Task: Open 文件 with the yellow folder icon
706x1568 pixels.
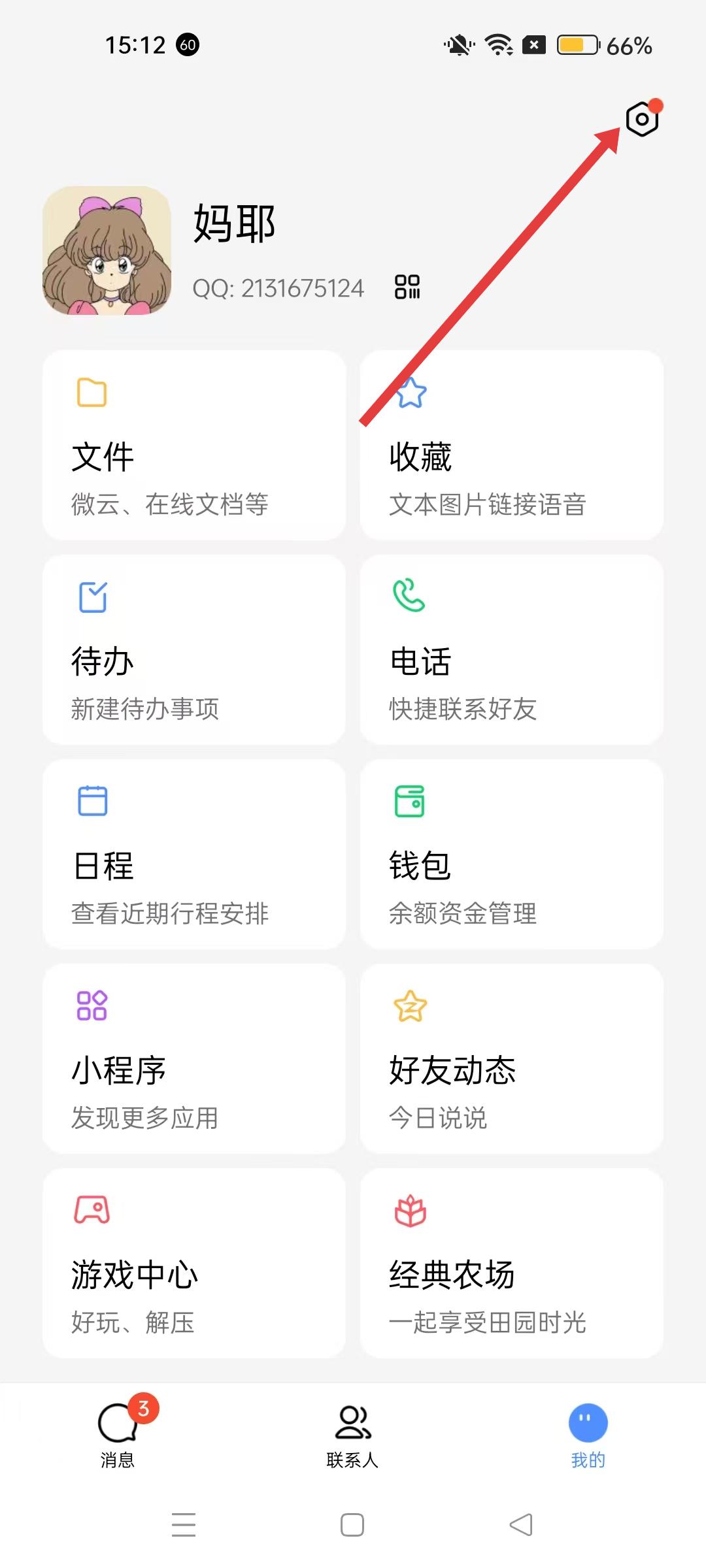Action: pyautogui.click(x=92, y=392)
